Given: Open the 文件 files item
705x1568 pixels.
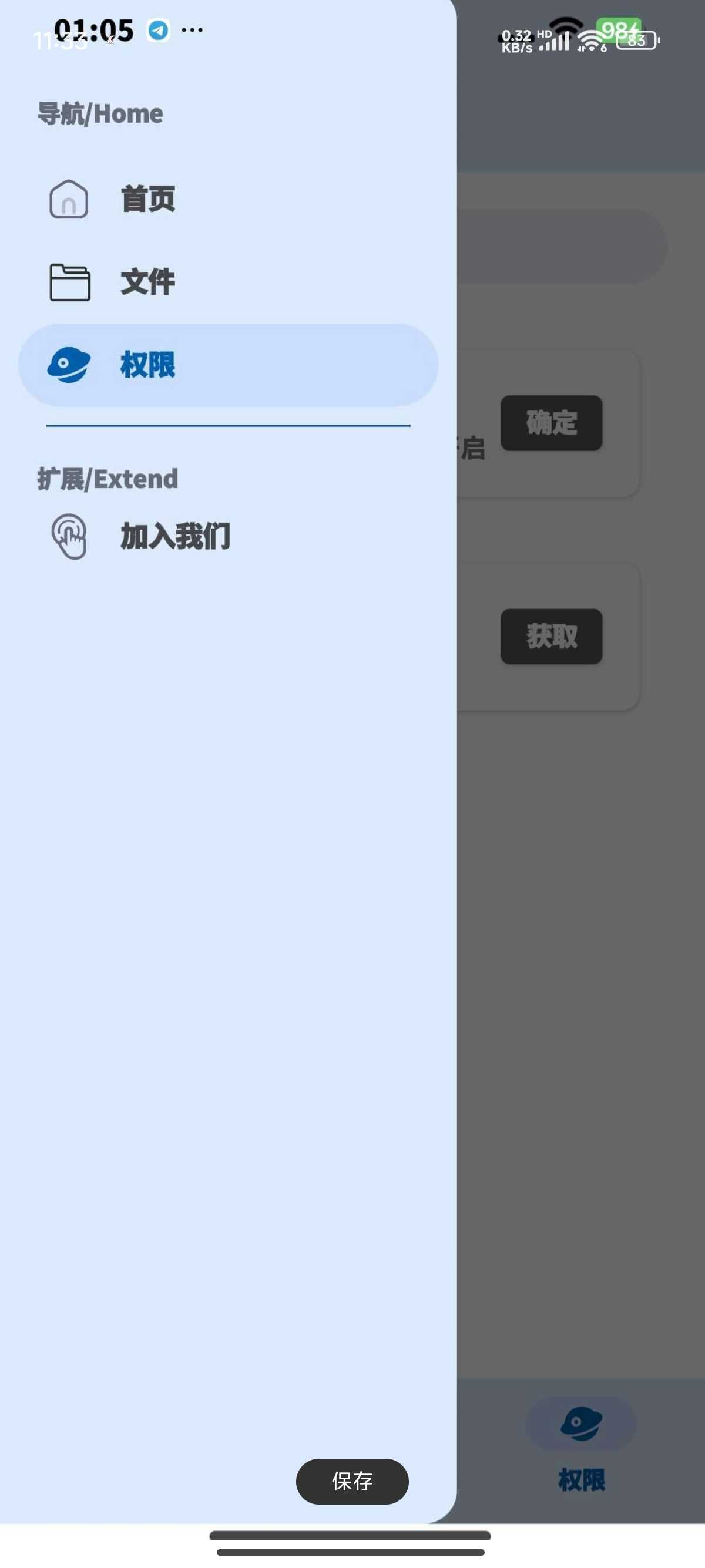Looking at the screenshot, I should [x=147, y=282].
